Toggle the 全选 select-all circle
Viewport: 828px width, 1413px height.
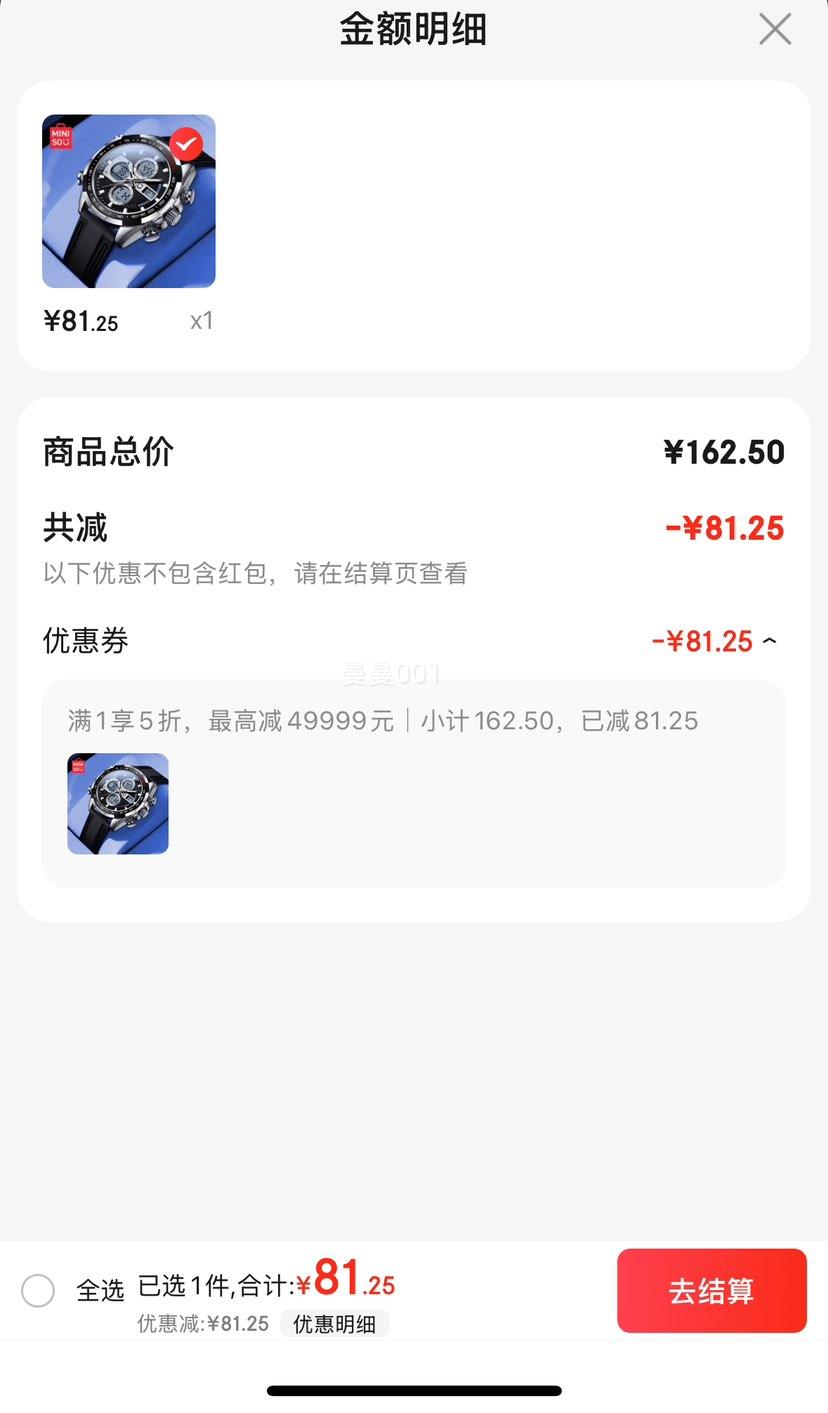tap(38, 1290)
